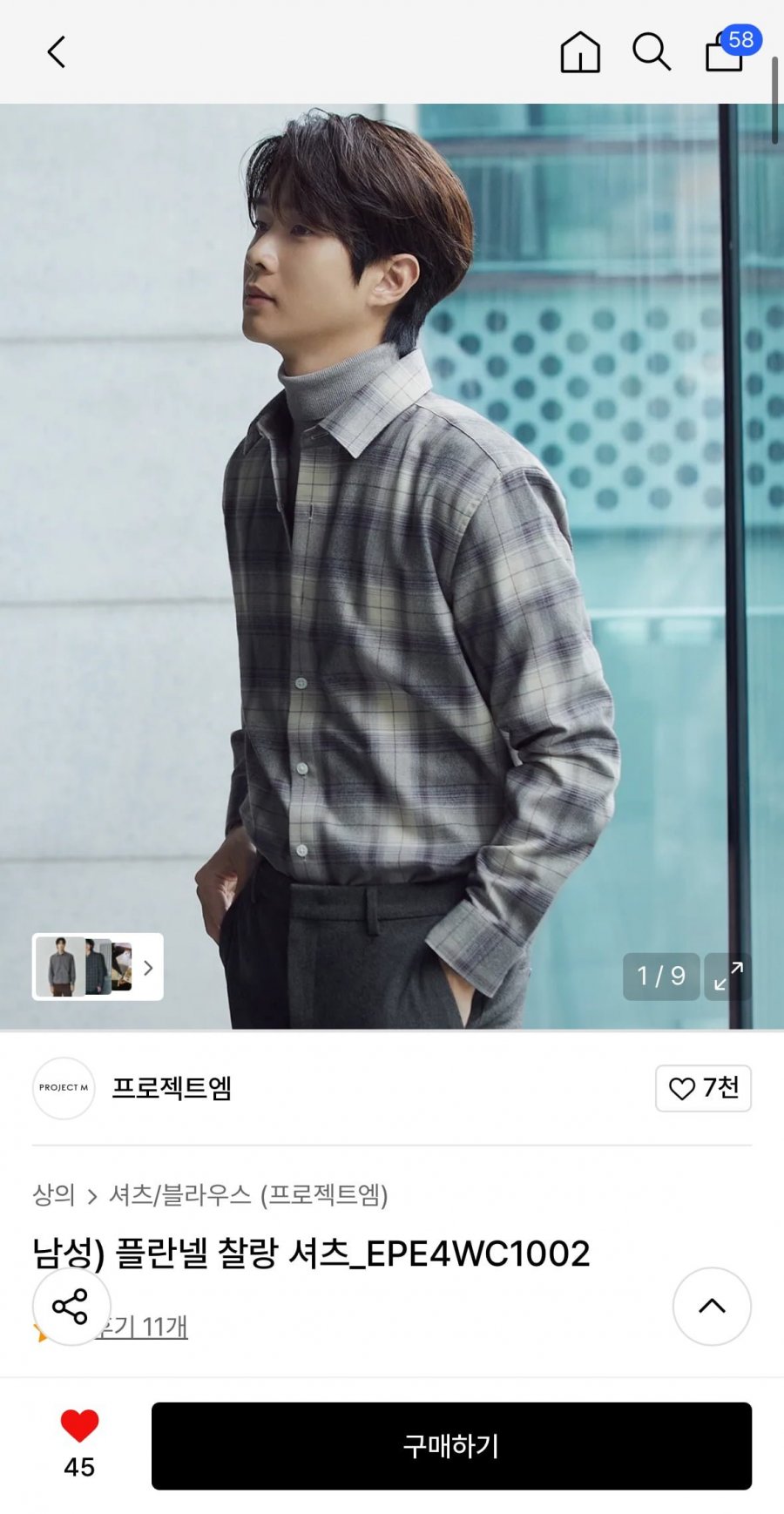Jump back to top with the up arrow

coord(712,1306)
